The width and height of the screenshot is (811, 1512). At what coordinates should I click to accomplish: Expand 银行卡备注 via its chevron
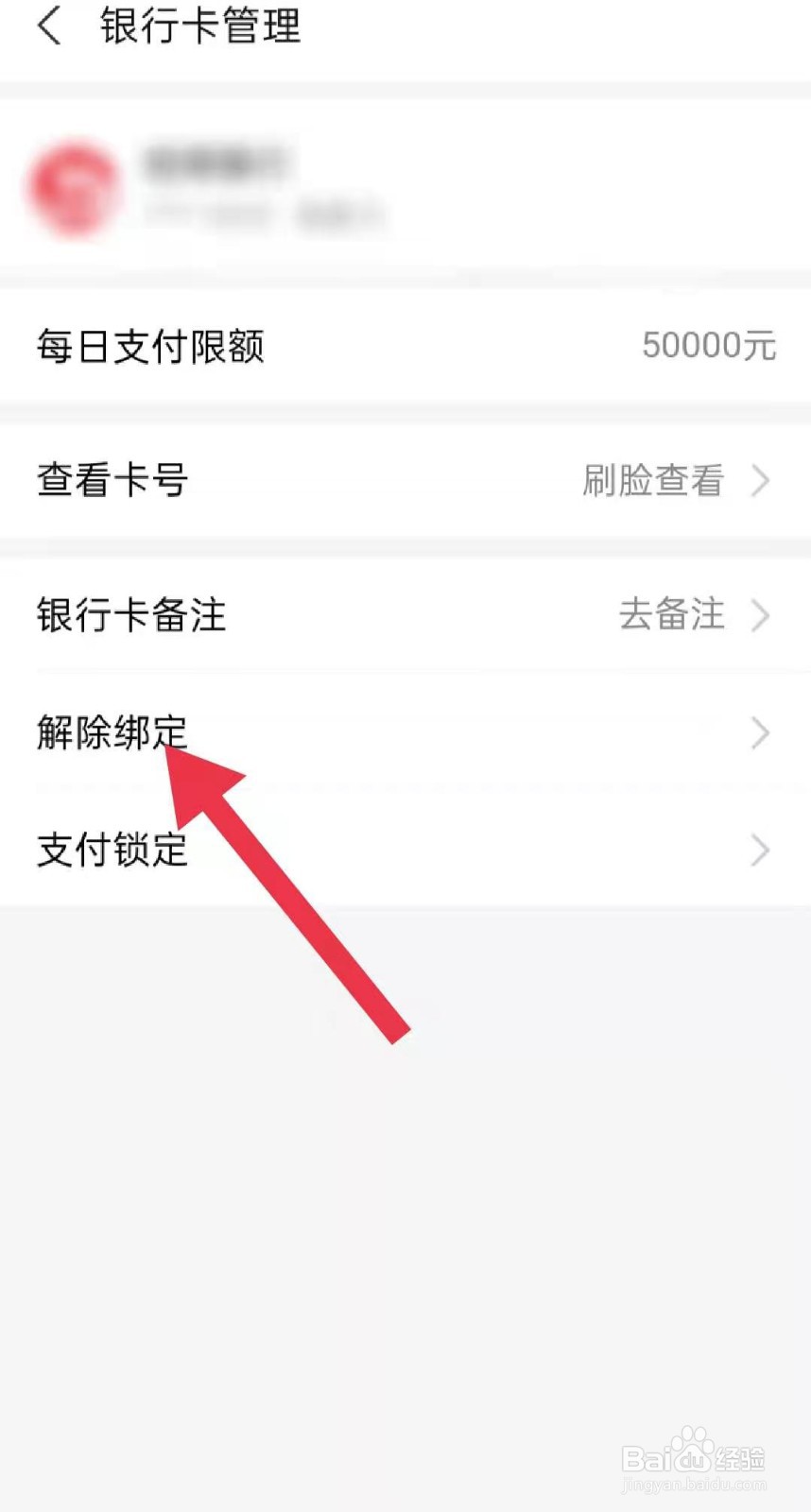[x=761, y=616]
